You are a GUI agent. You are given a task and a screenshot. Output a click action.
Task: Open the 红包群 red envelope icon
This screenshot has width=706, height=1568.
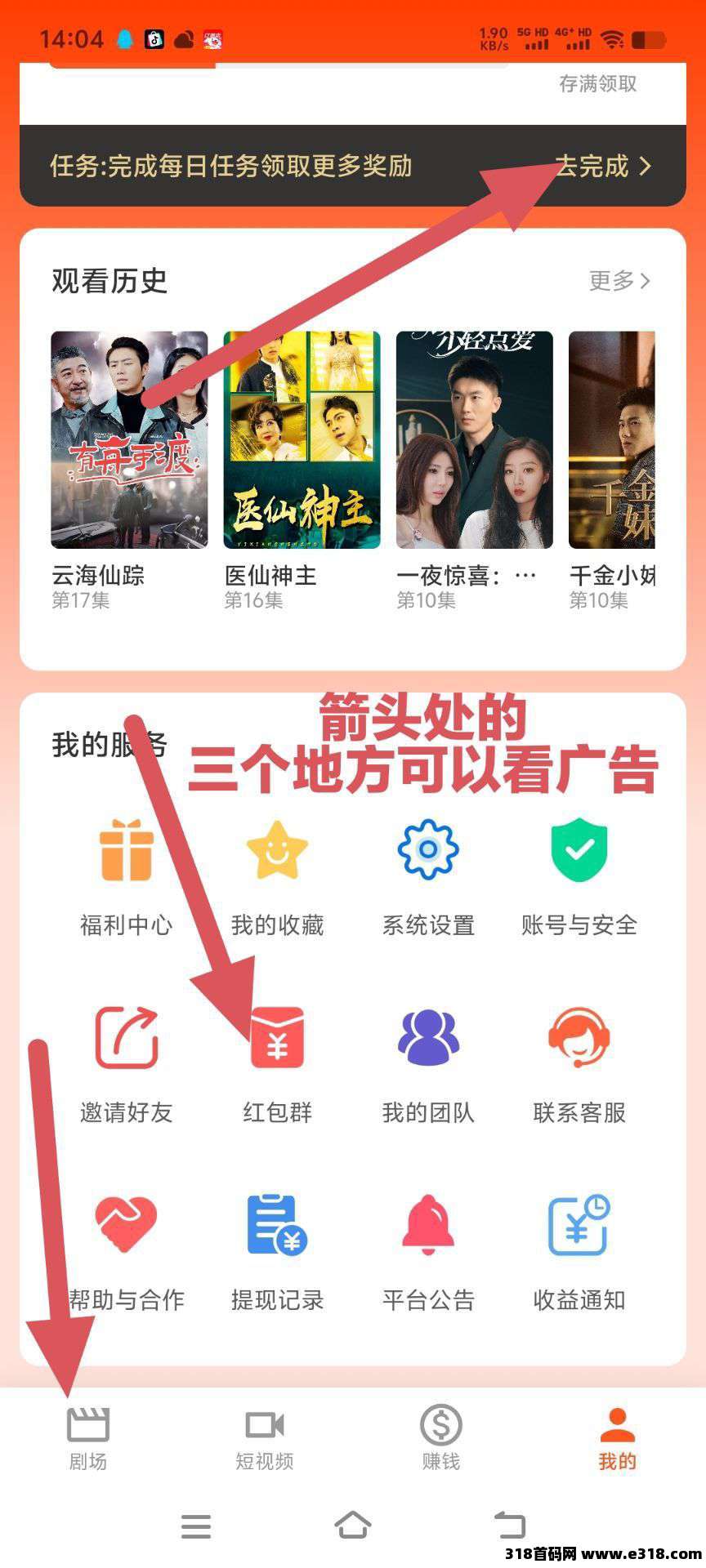point(276,1037)
